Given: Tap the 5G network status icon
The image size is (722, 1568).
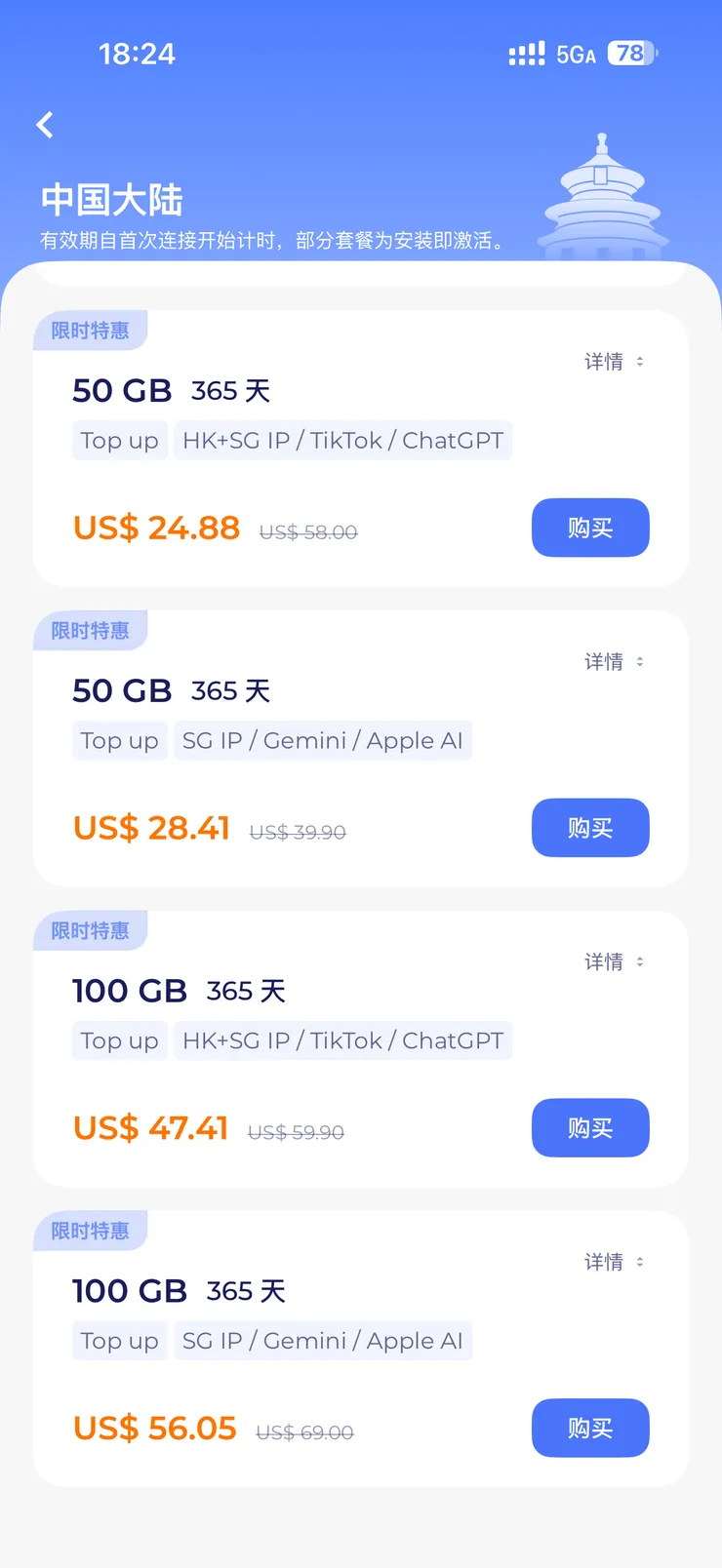Looking at the screenshot, I should pos(577,54).
